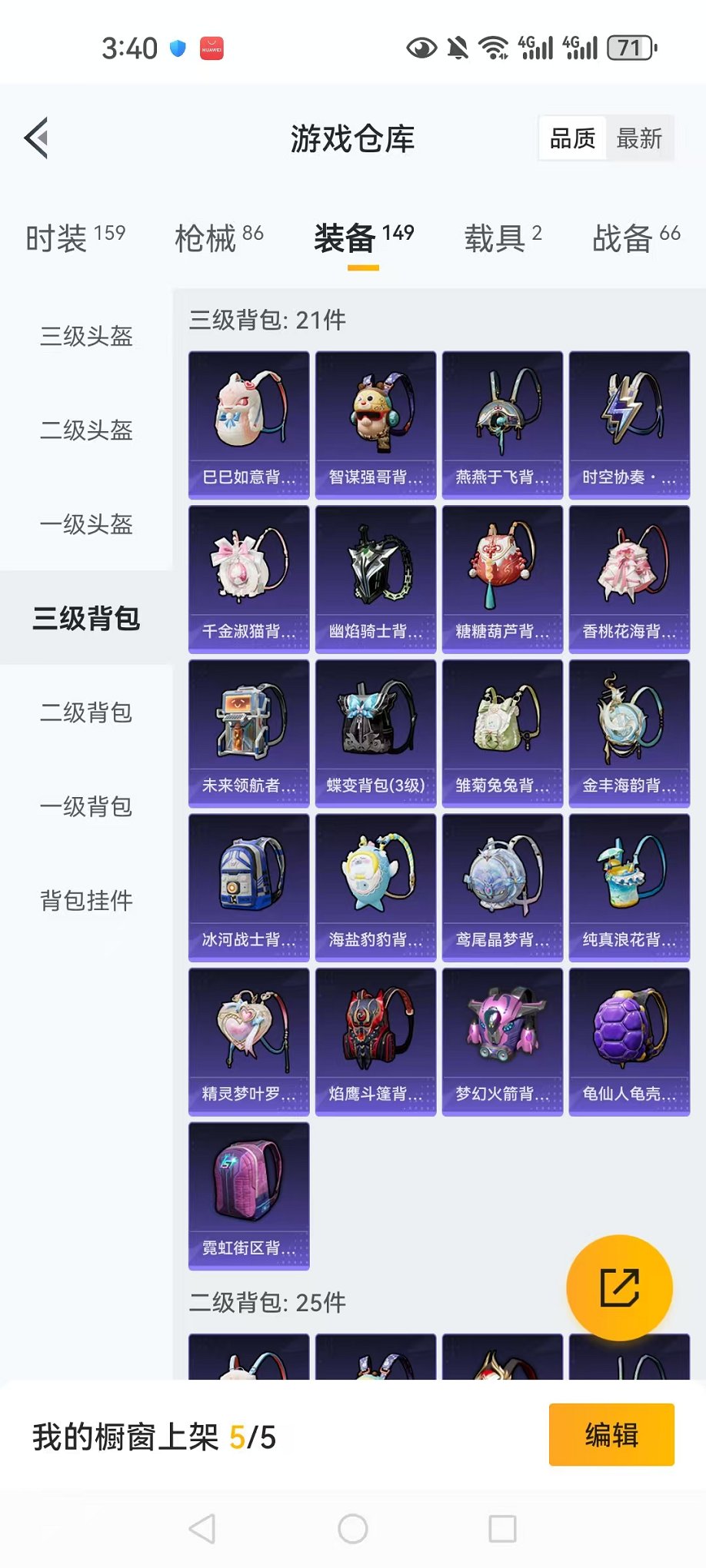The width and height of the screenshot is (706, 1568).
Task: View the 智谋强哥 backpack
Action: 375,425
